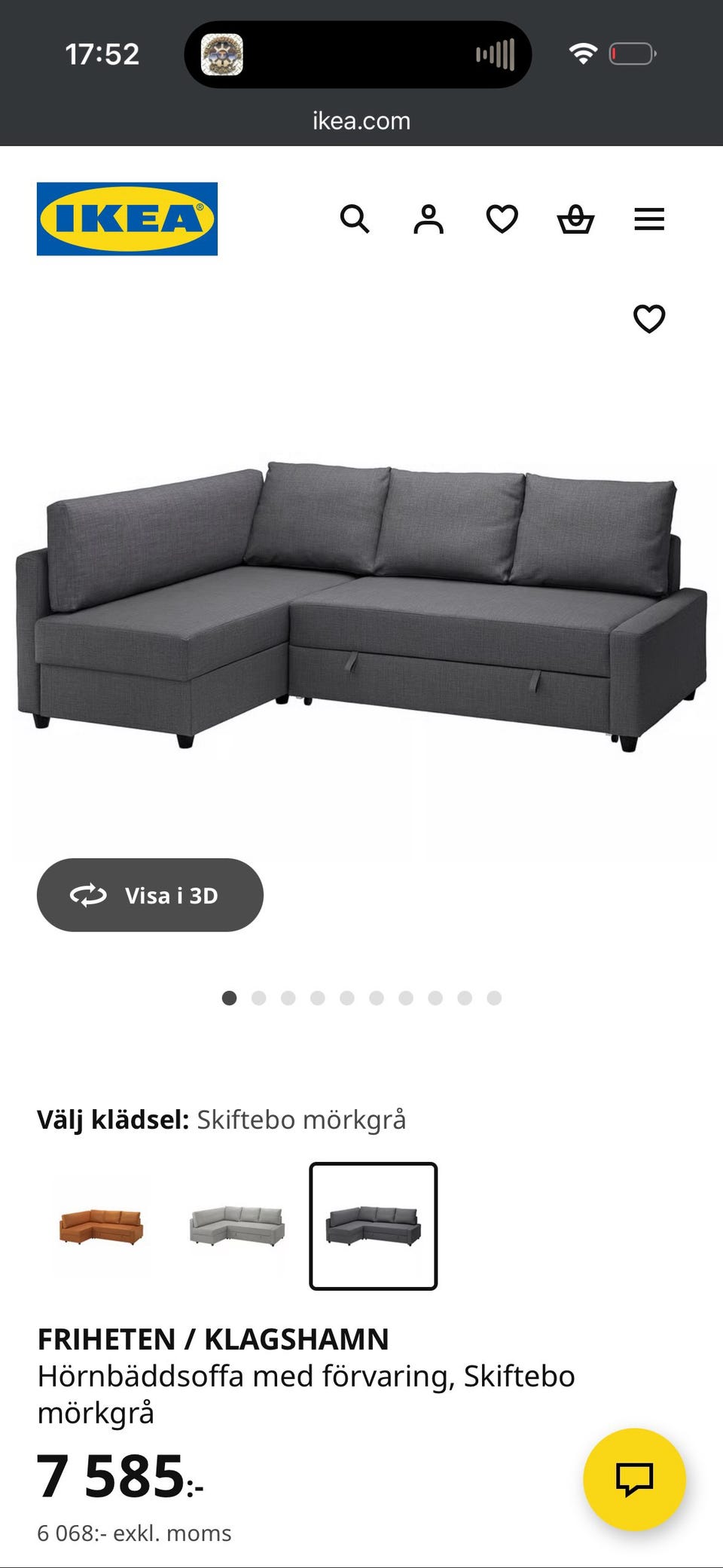Open the search function
Screen dimensions: 723x1568
click(355, 219)
